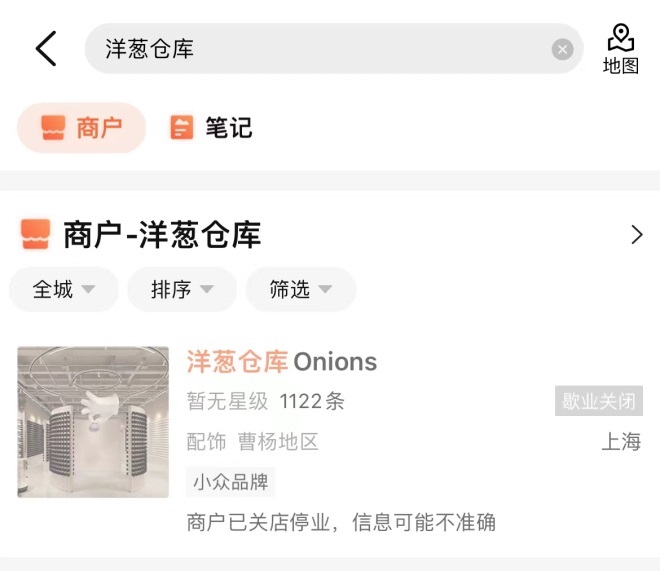Clear the search text

pyautogui.click(x=563, y=49)
